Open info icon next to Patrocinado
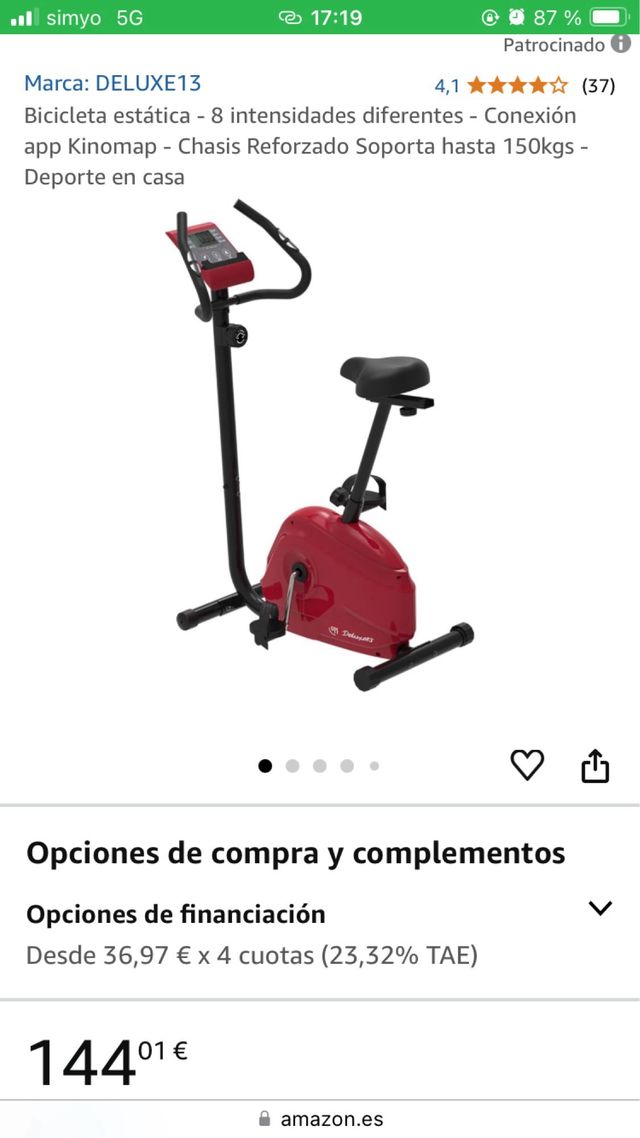The height and width of the screenshot is (1138, 640). click(621, 45)
